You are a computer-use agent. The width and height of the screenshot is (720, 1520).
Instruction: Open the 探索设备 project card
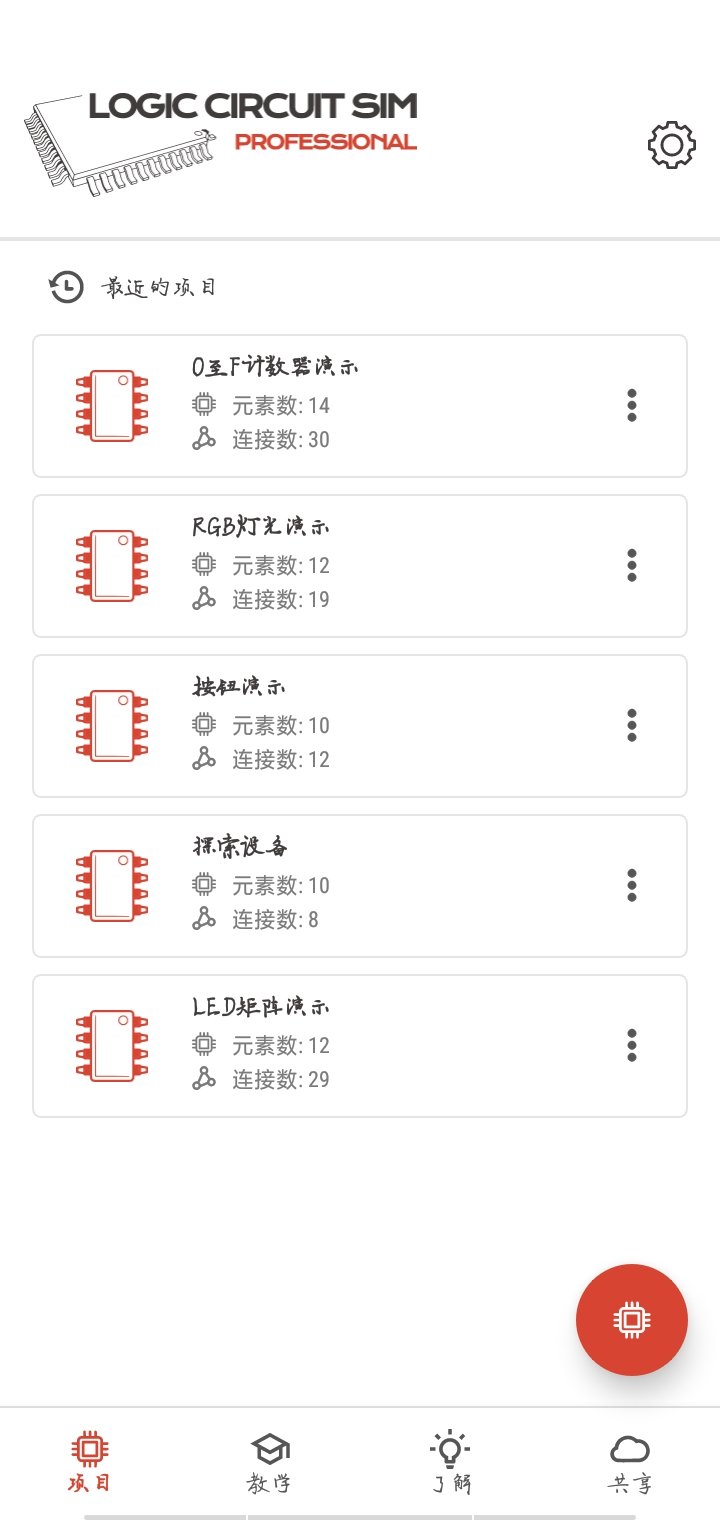[360, 886]
